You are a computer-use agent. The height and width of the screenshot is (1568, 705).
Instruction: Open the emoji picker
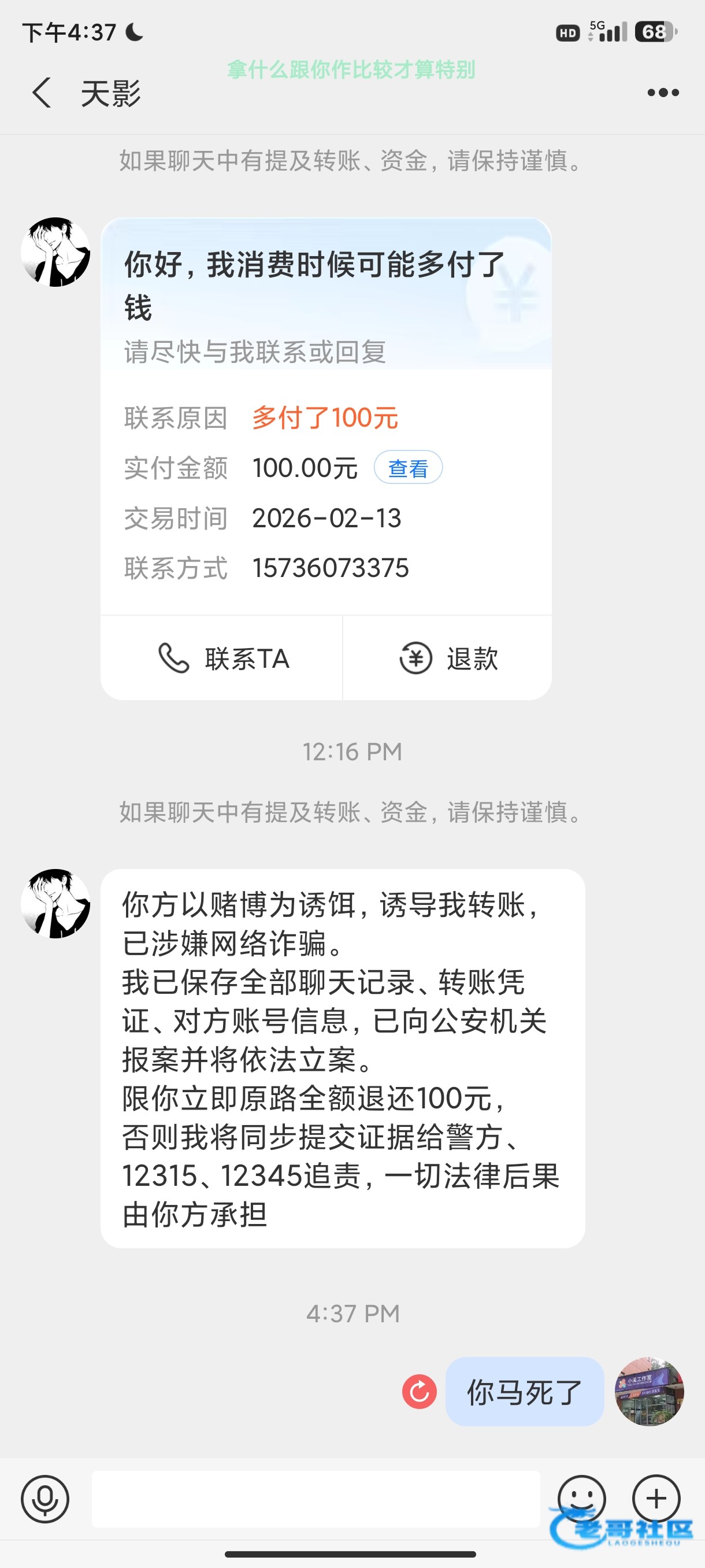pyautogui.click(x=581, y=1497)
